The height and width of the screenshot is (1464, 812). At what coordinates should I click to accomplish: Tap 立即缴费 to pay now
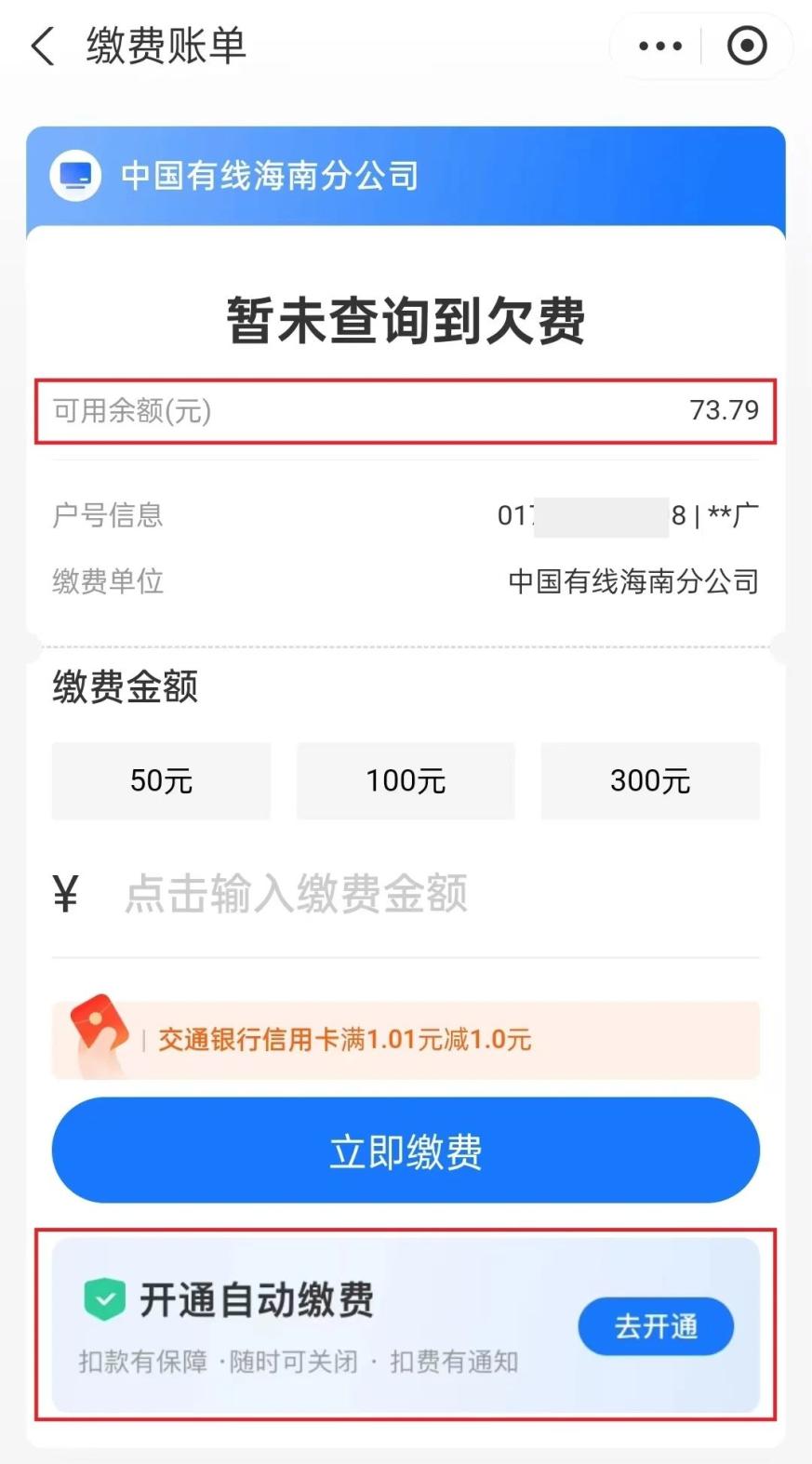[406, 1151]
